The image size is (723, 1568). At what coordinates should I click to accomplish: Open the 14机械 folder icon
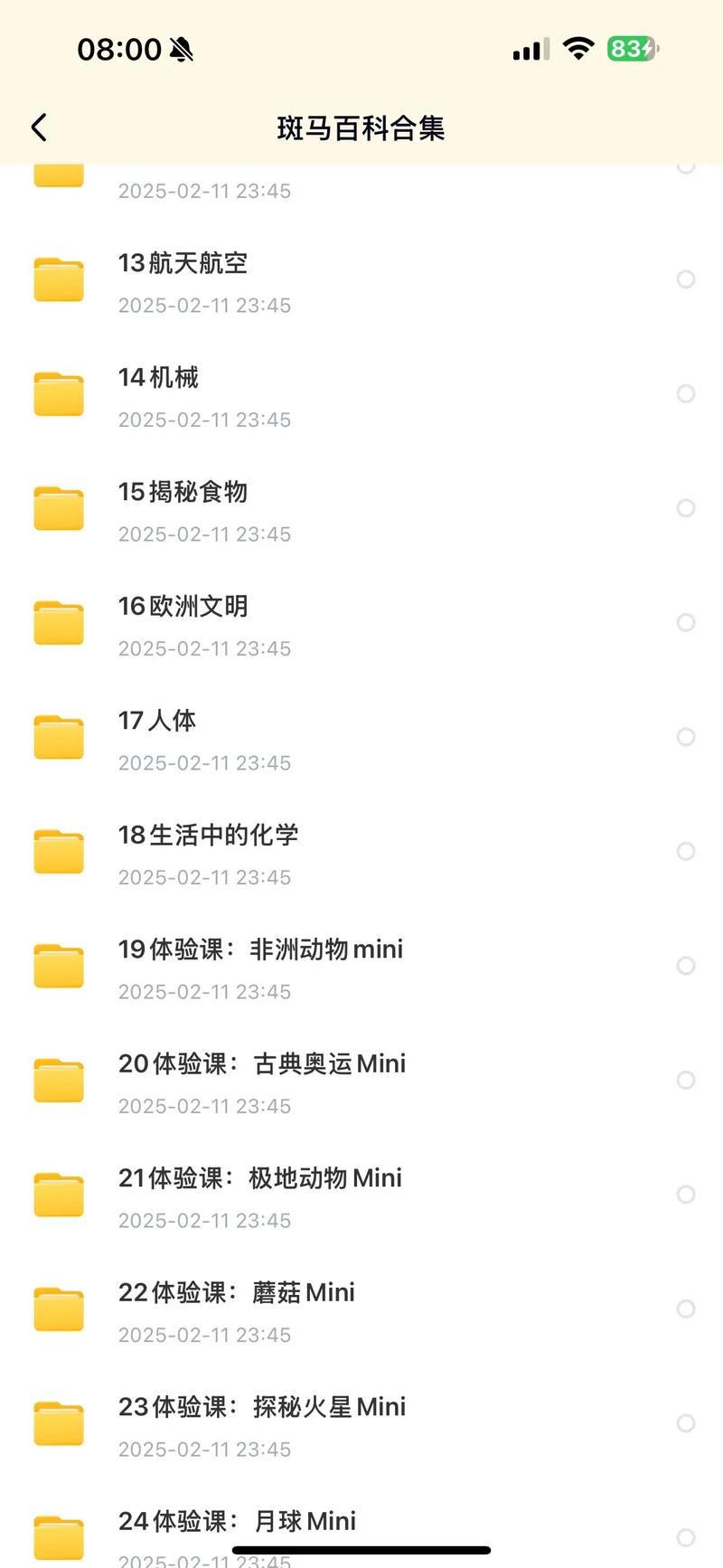tap(58, 393)
